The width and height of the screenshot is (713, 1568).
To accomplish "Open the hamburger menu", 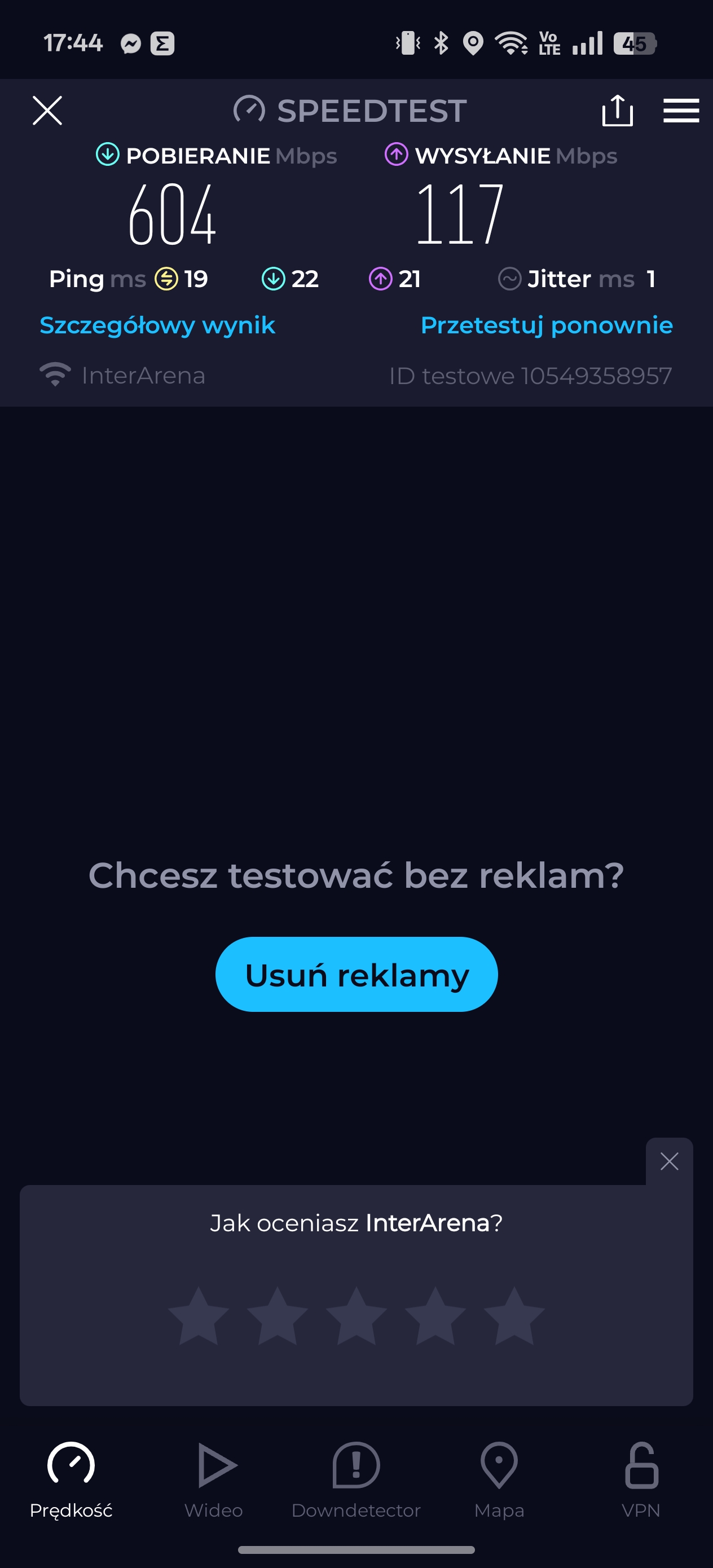I will 681,111.
